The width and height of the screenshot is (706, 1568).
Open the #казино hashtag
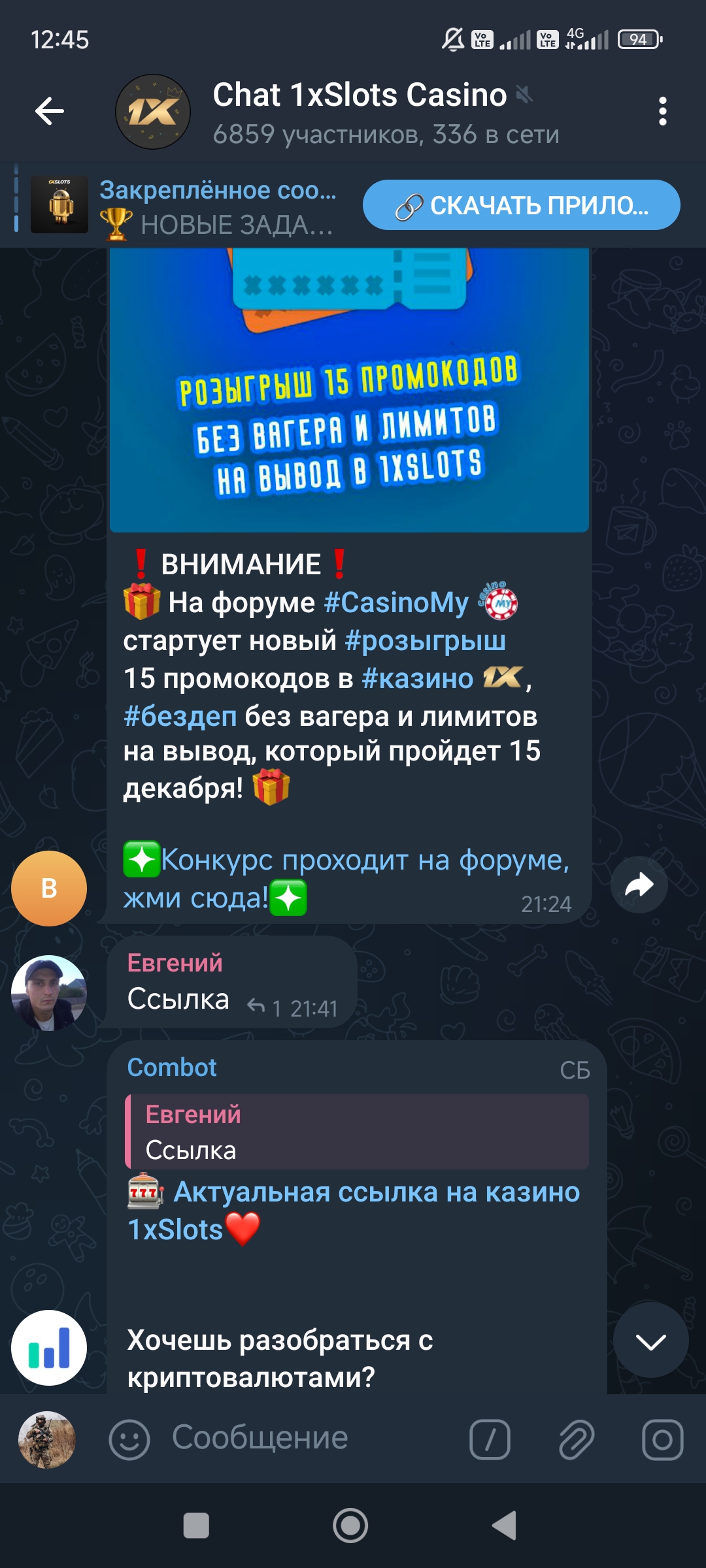coord(417,679)
